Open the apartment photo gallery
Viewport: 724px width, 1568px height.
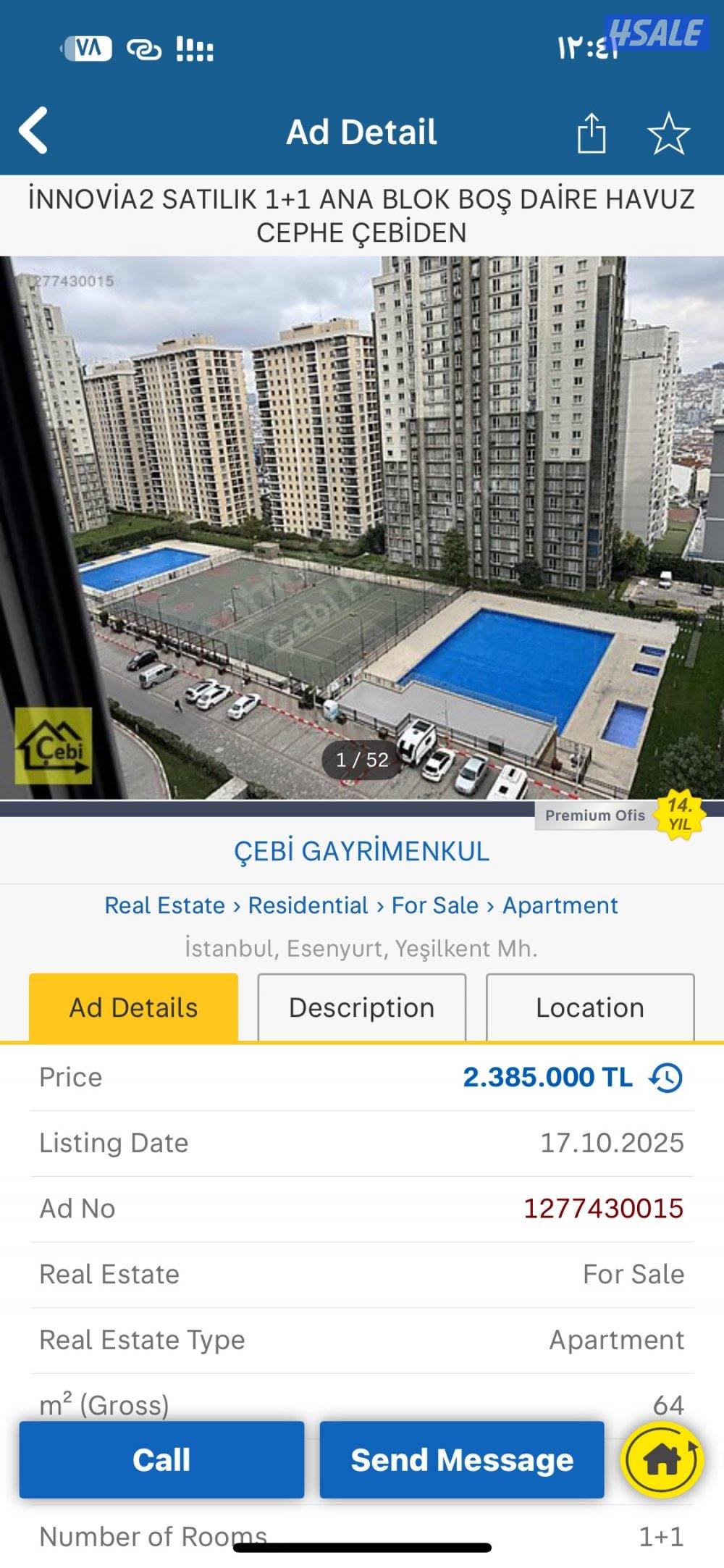pyautogui.click(x=362, y=527)
